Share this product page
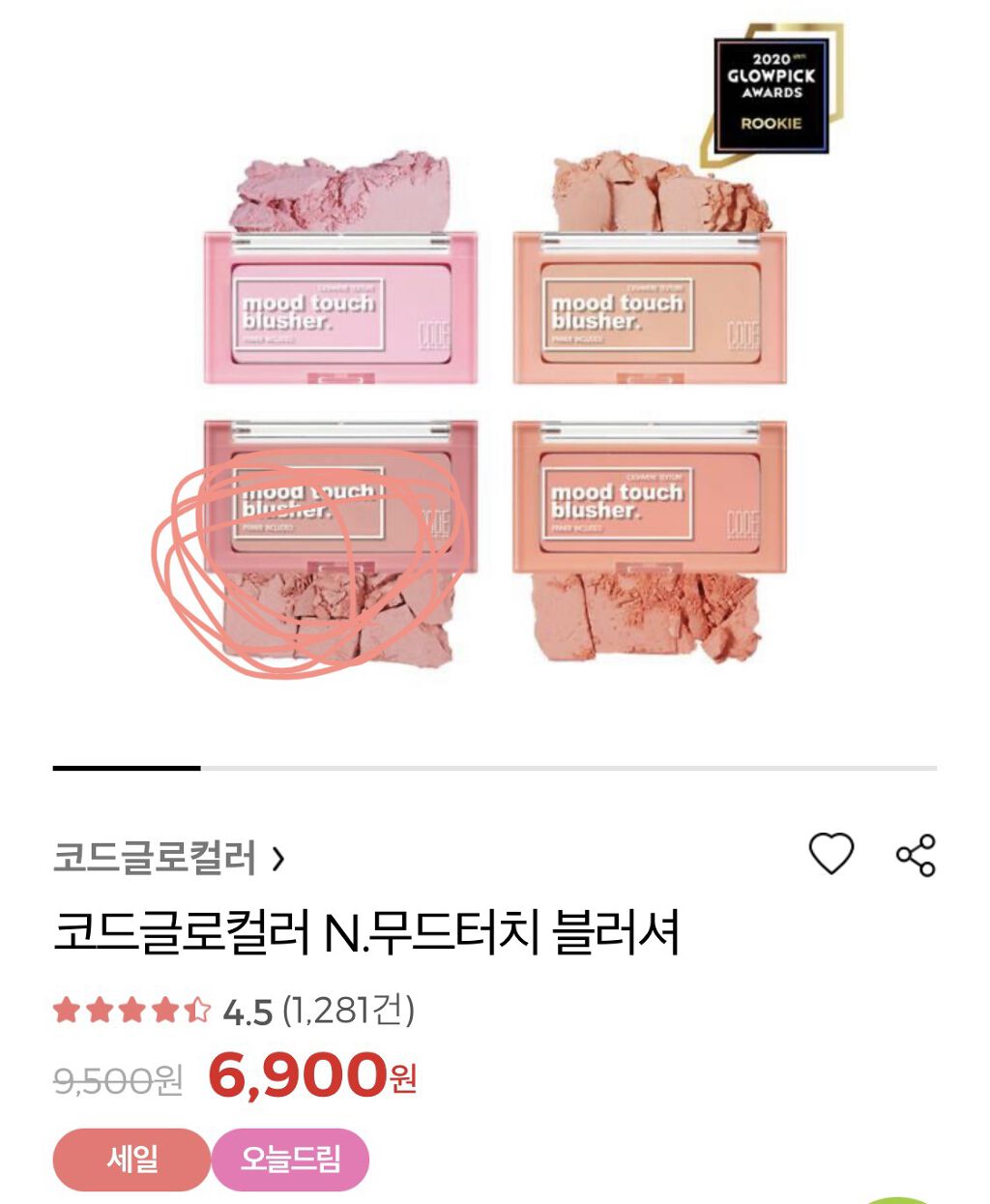 coord(915,855)
